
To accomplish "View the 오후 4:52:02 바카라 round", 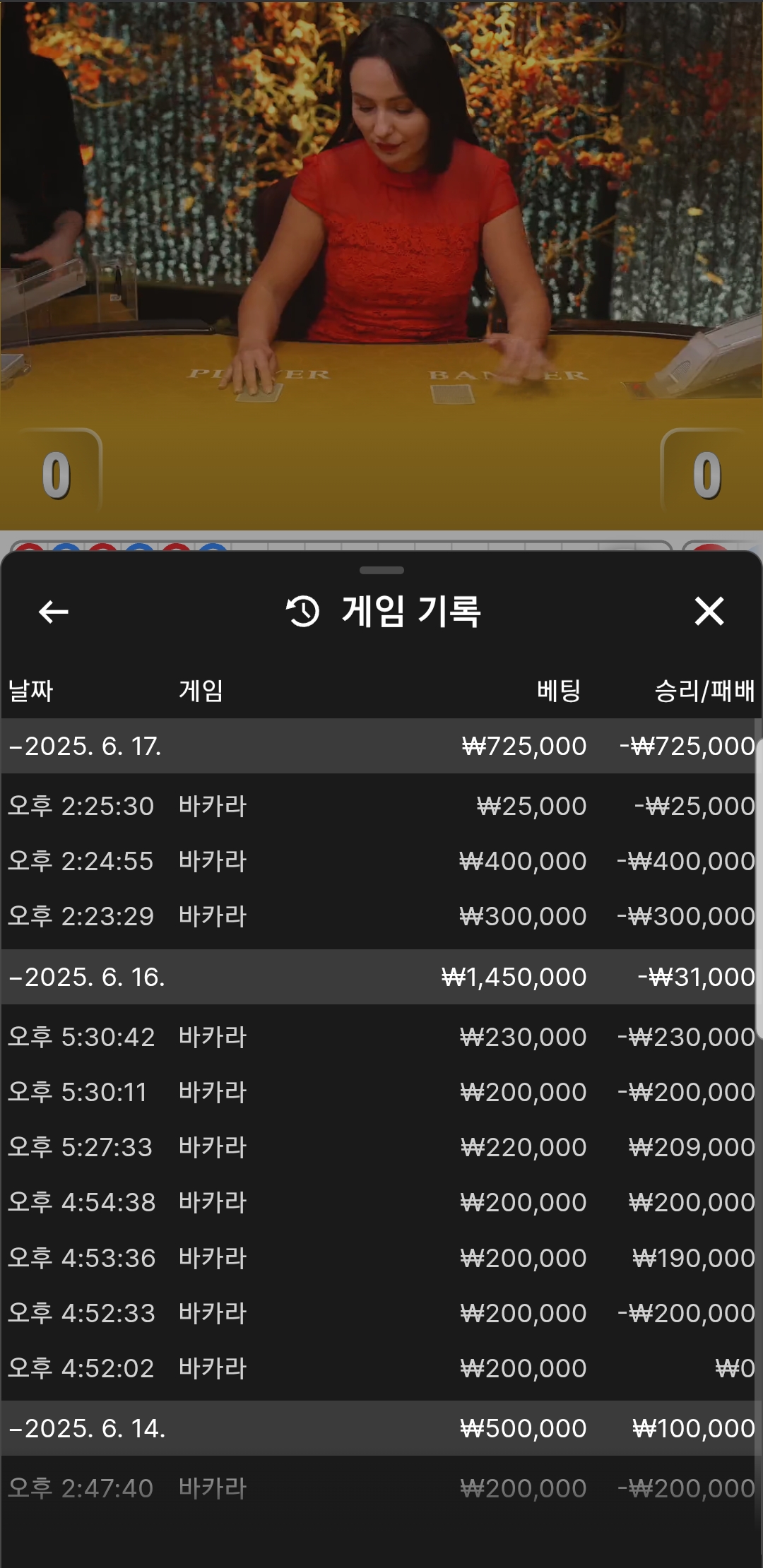I will click(381, 1368).
